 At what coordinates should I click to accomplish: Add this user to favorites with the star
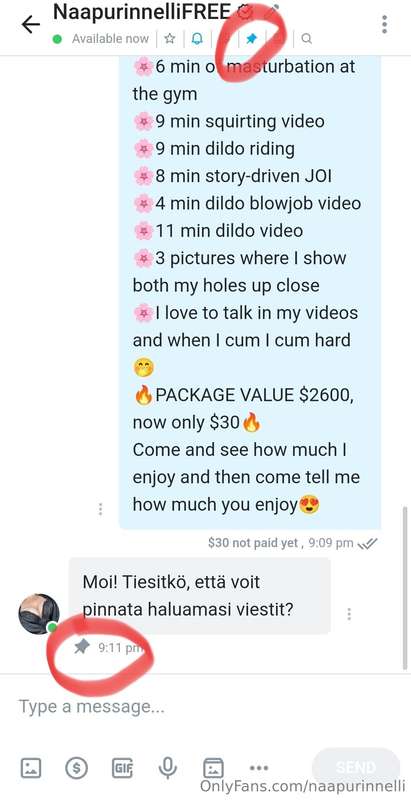point(170,39)
